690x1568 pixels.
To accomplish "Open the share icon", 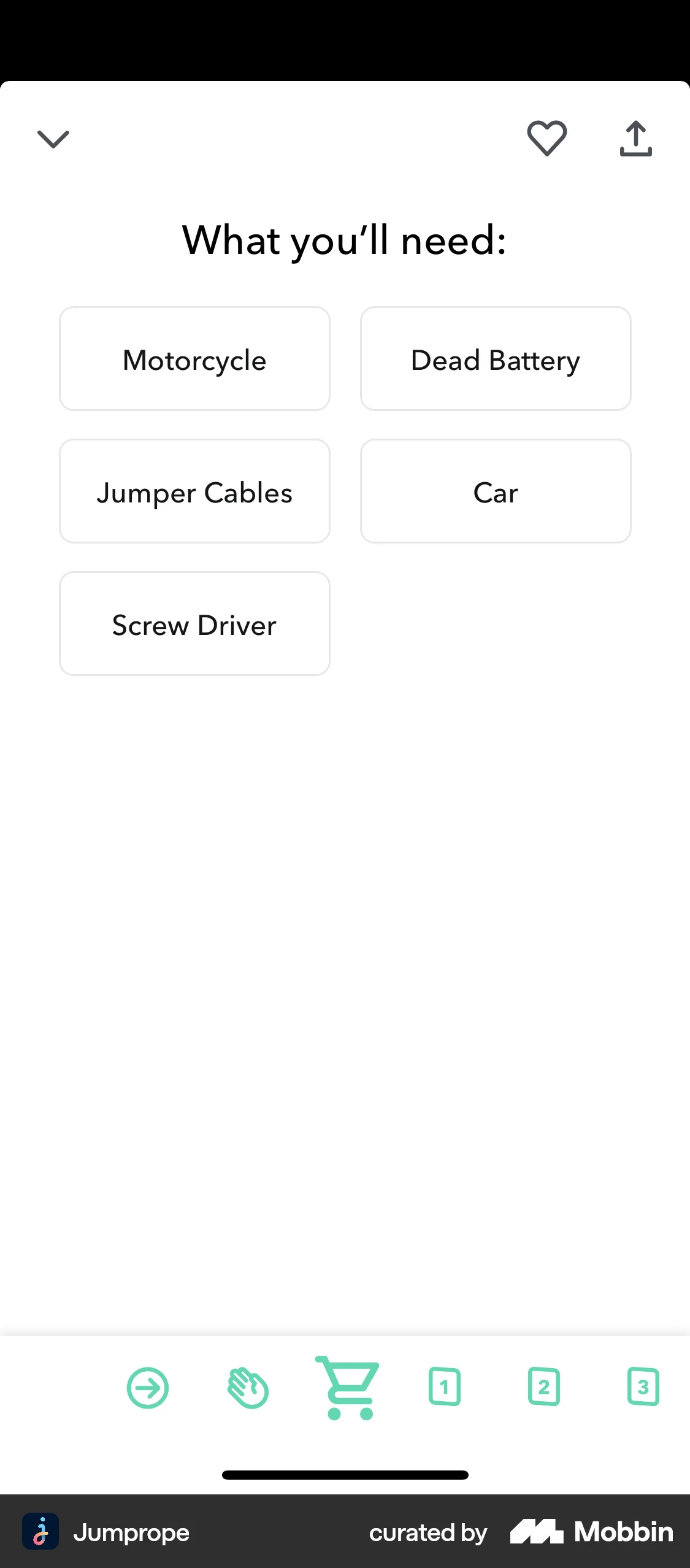I will (x=636, y=138).
